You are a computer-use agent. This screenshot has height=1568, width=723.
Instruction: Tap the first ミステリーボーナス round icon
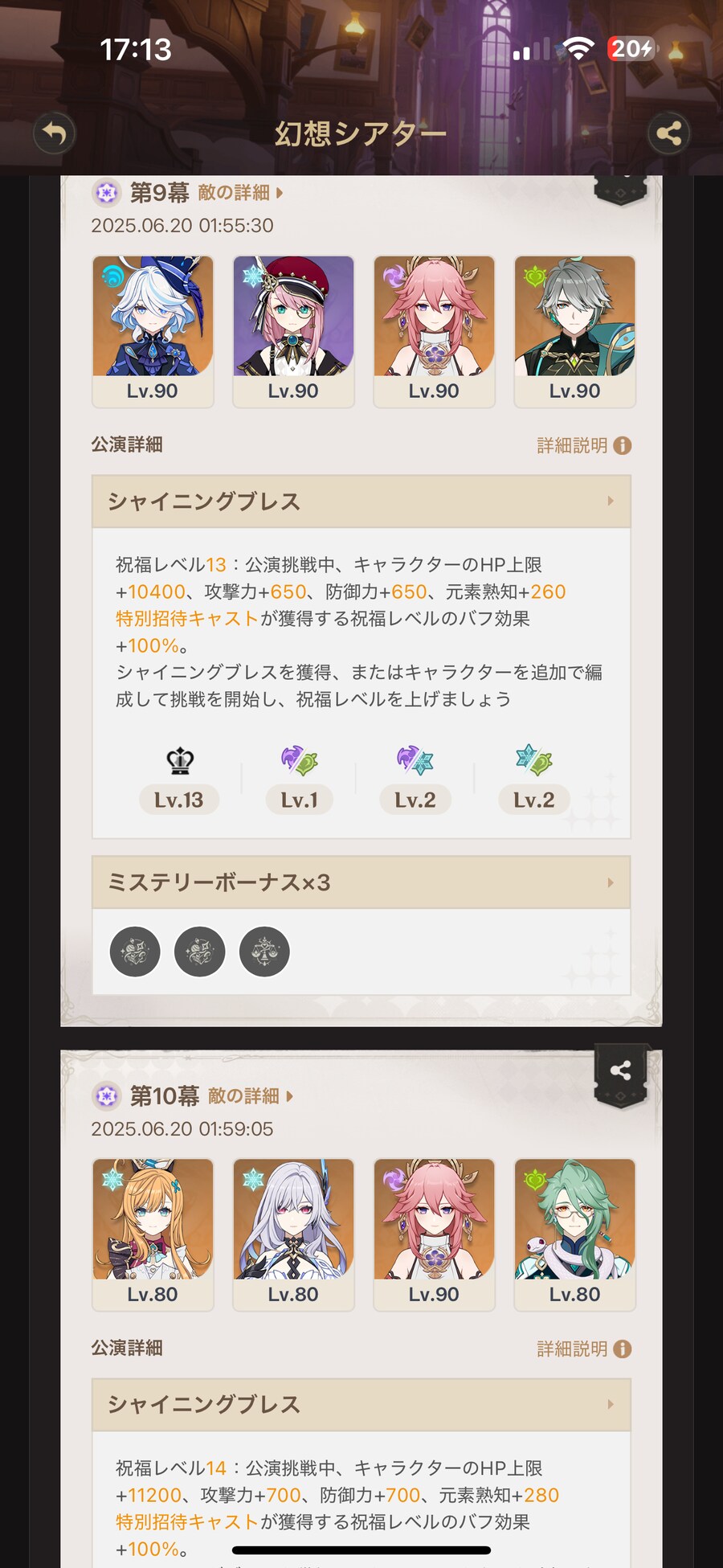pyautogui.click(x=135, y=952)
